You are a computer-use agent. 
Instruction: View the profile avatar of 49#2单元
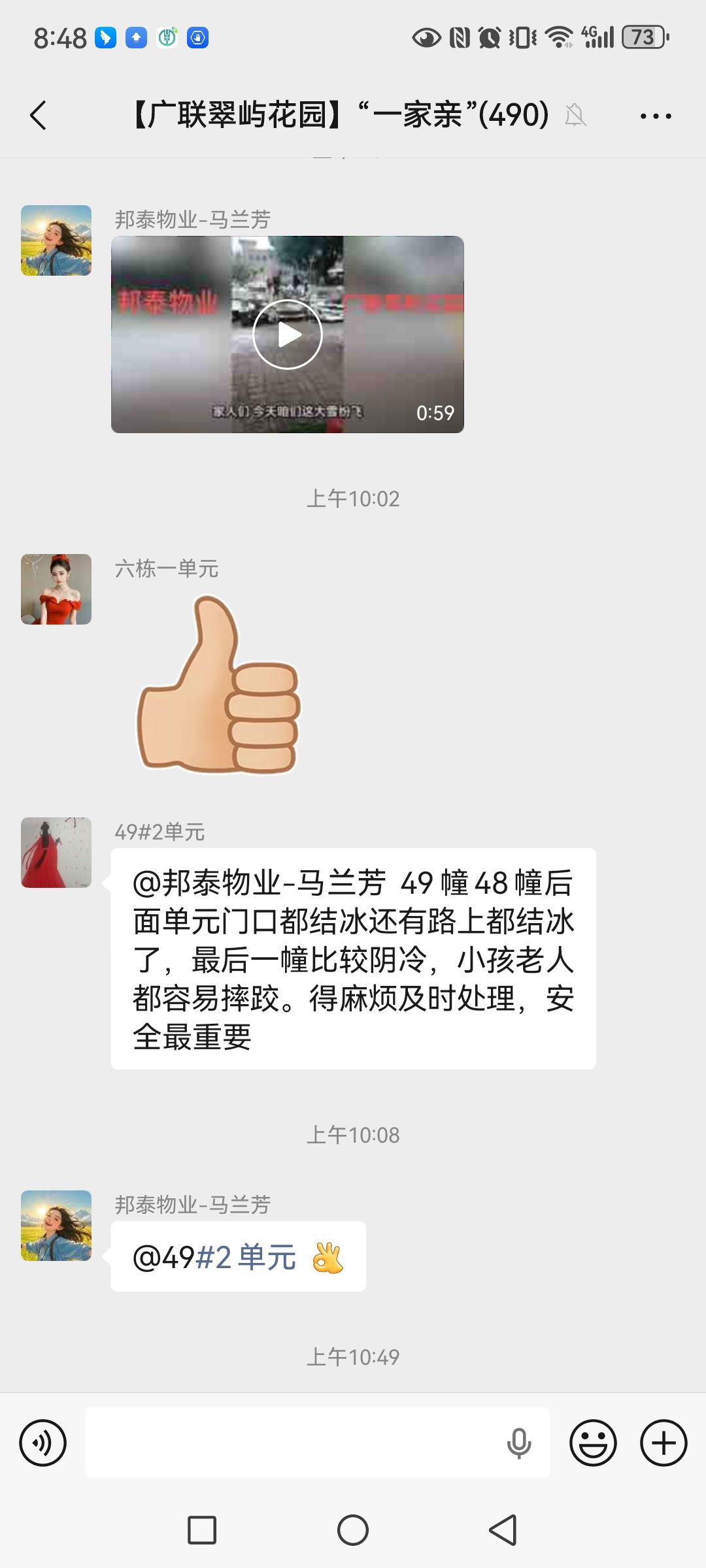56,853
